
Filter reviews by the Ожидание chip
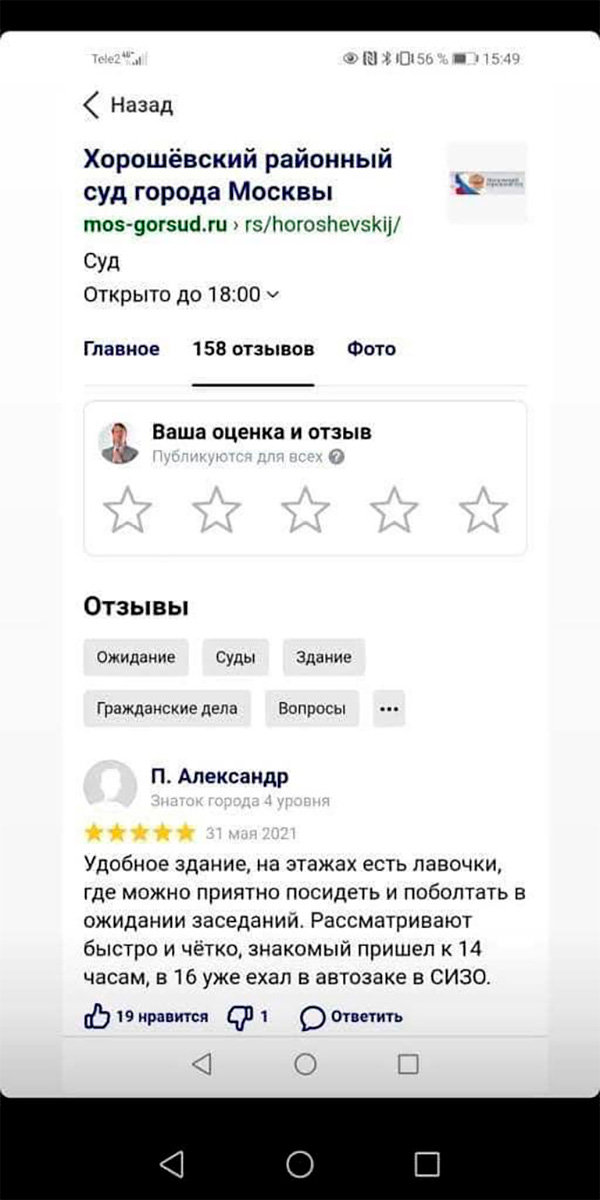coord(135,658)
